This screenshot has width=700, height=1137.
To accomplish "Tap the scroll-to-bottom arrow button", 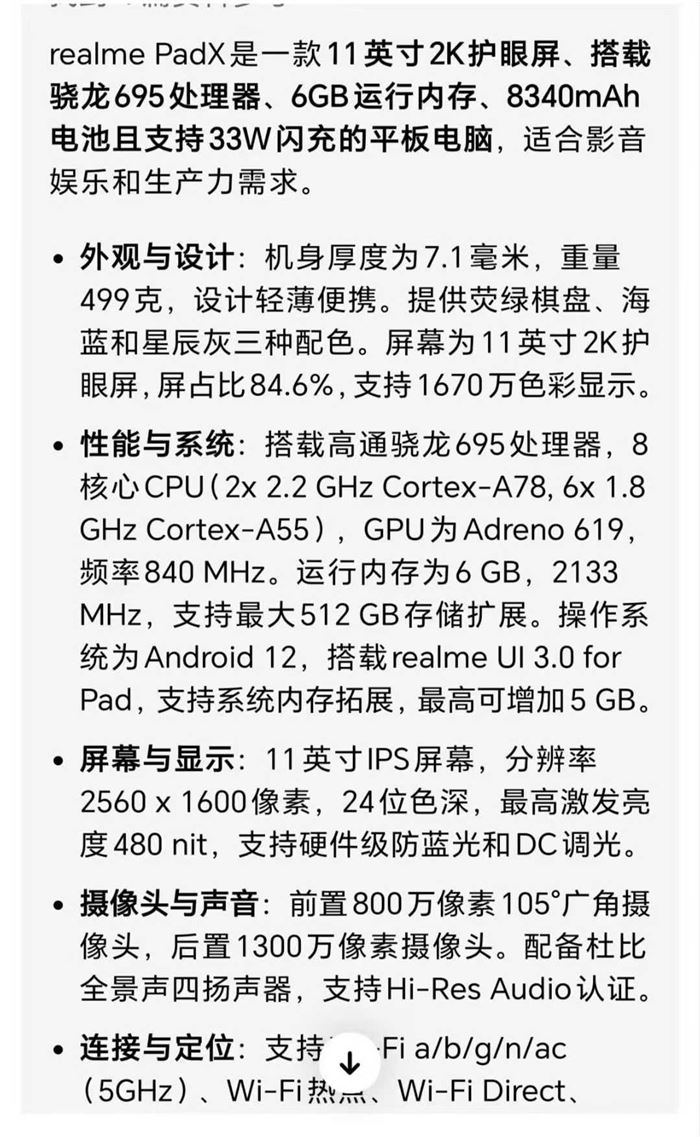I will pyautogui.click(x=349, y=1062).
